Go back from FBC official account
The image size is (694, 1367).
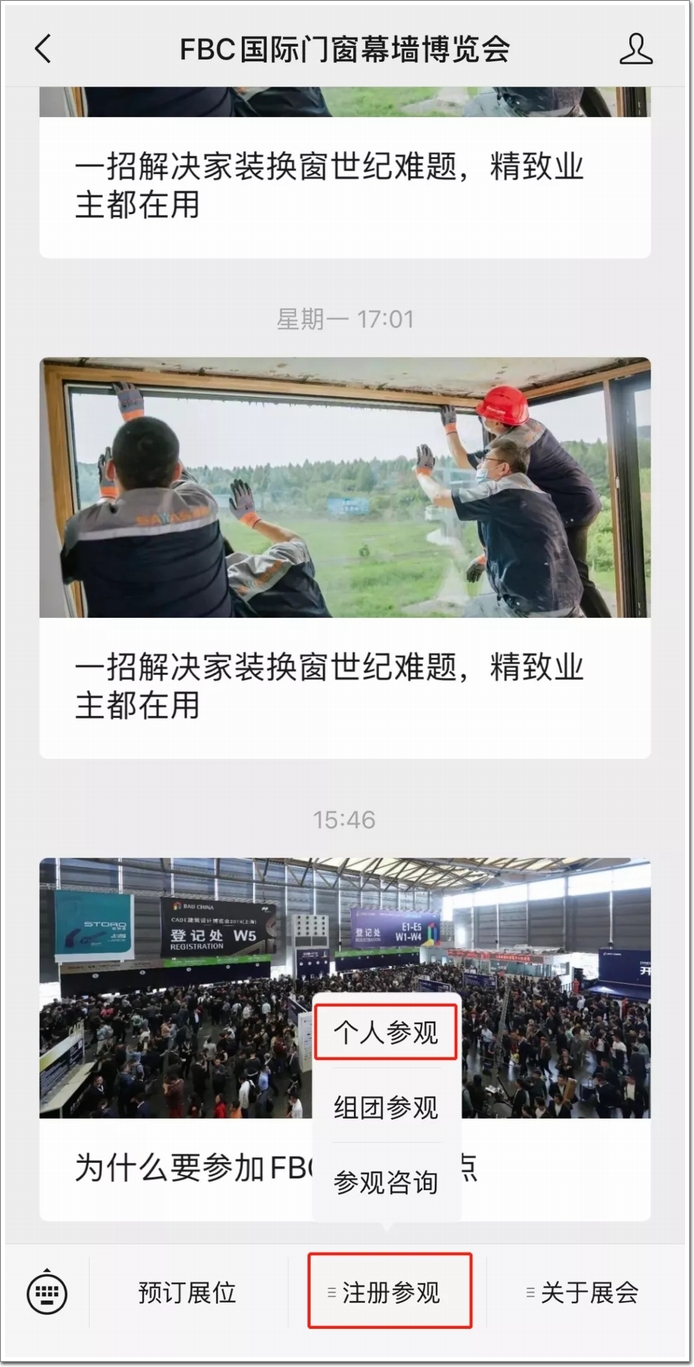tap(42, 49)
